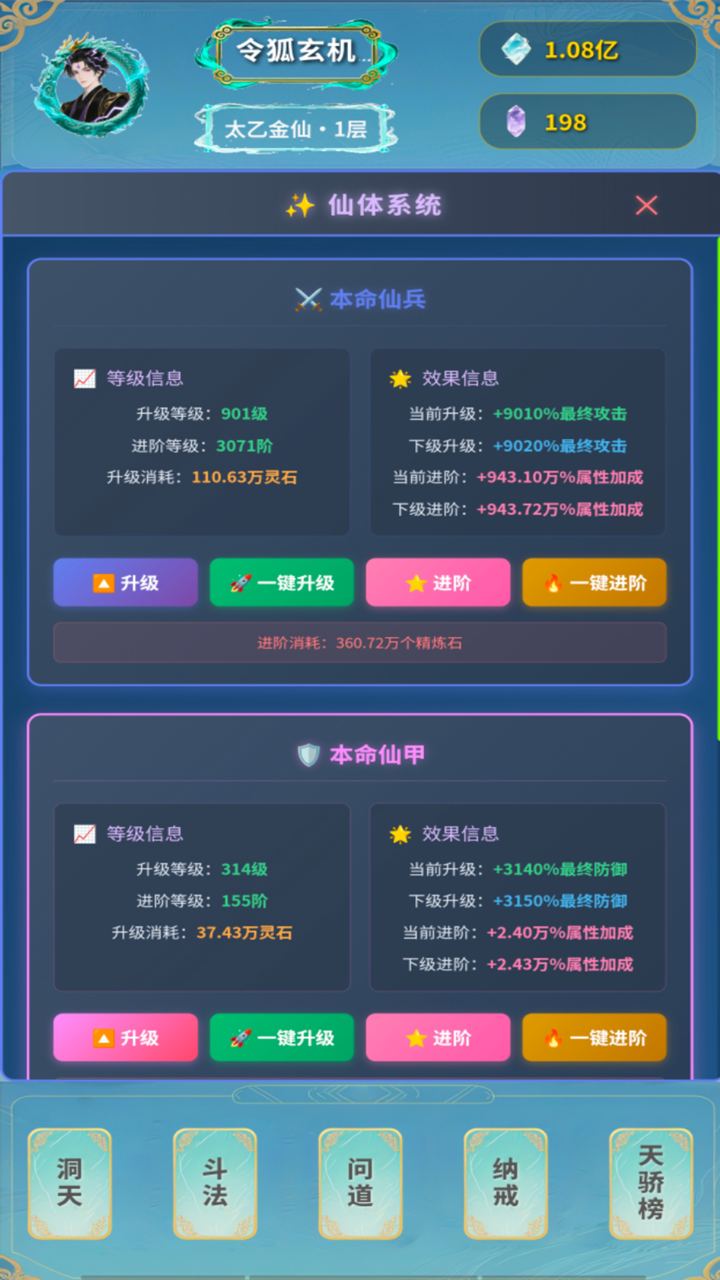Open the 纳戒 tab
Viewport: 720px width, 1280px height.
point(506,1183)
